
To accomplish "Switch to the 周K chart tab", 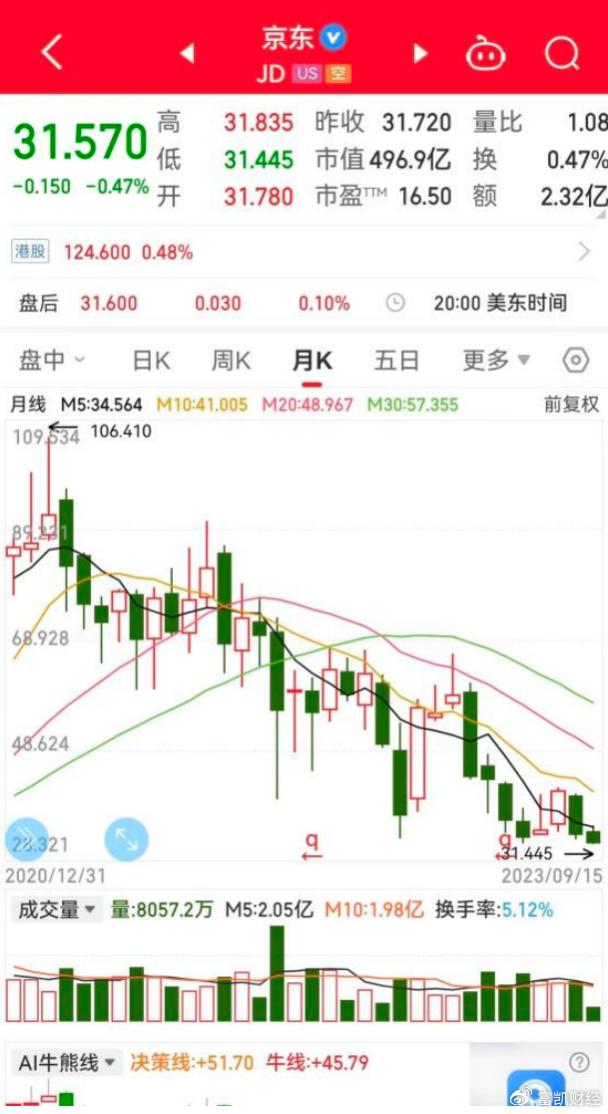I will coord(231,361).
